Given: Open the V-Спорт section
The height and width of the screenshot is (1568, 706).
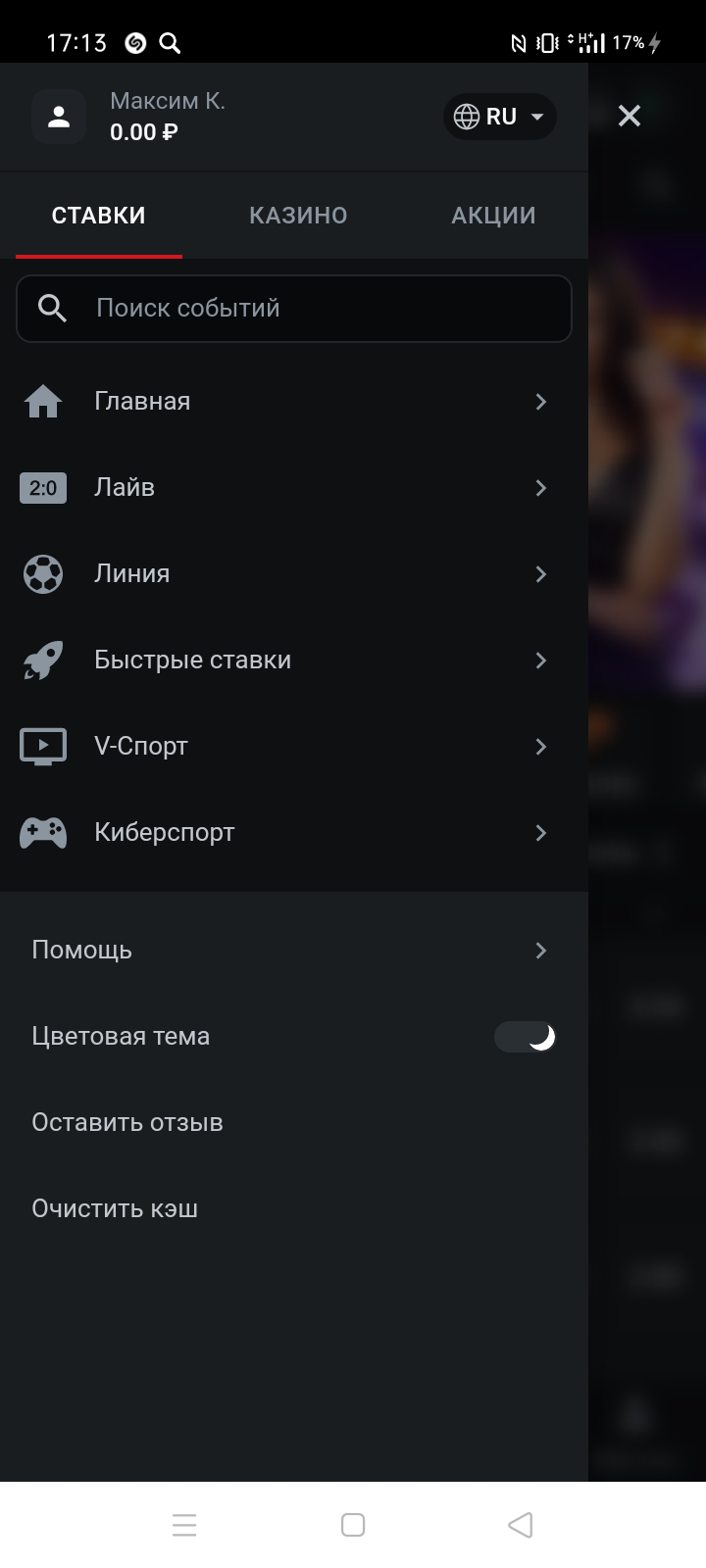Looking at the screenshot, I should coord(294,747).
